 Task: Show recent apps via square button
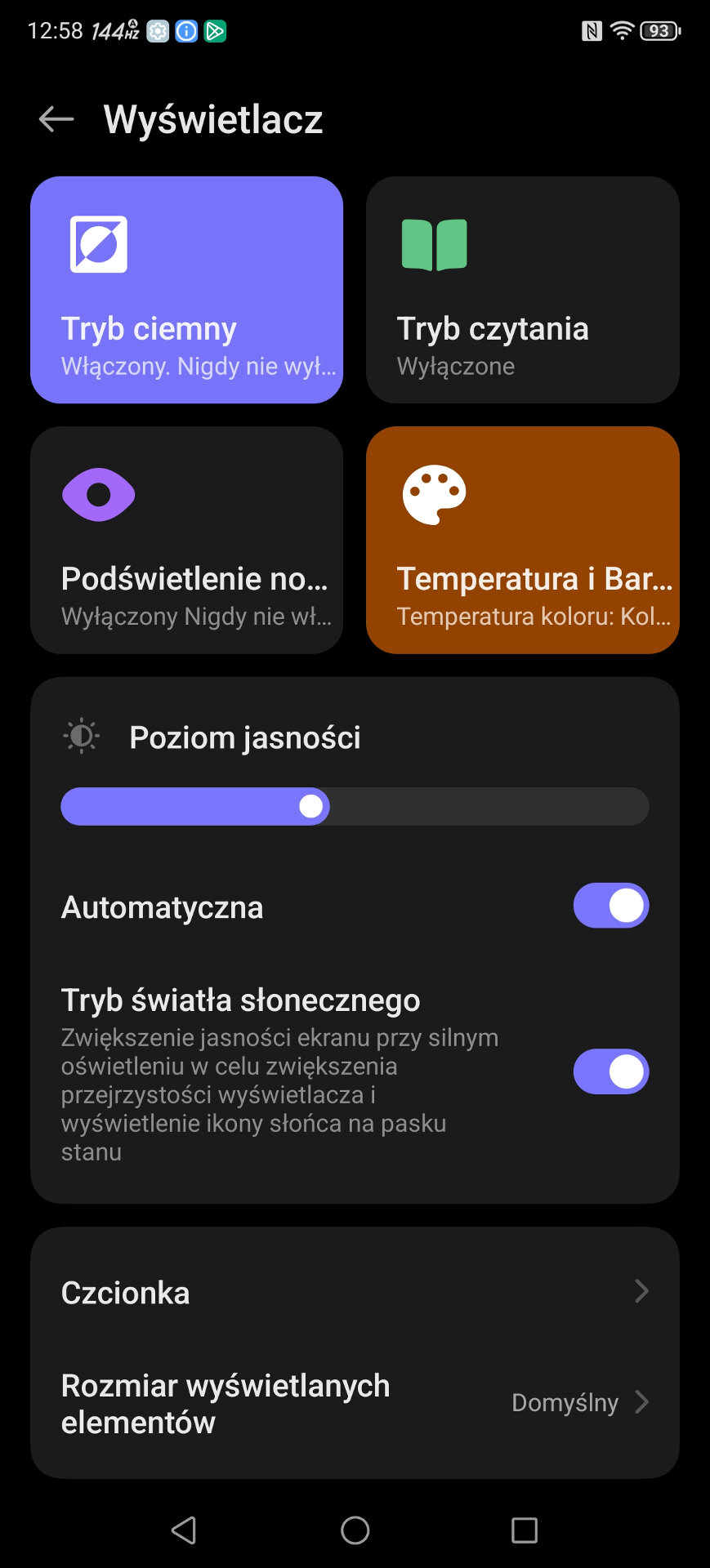coord(524,1530)
